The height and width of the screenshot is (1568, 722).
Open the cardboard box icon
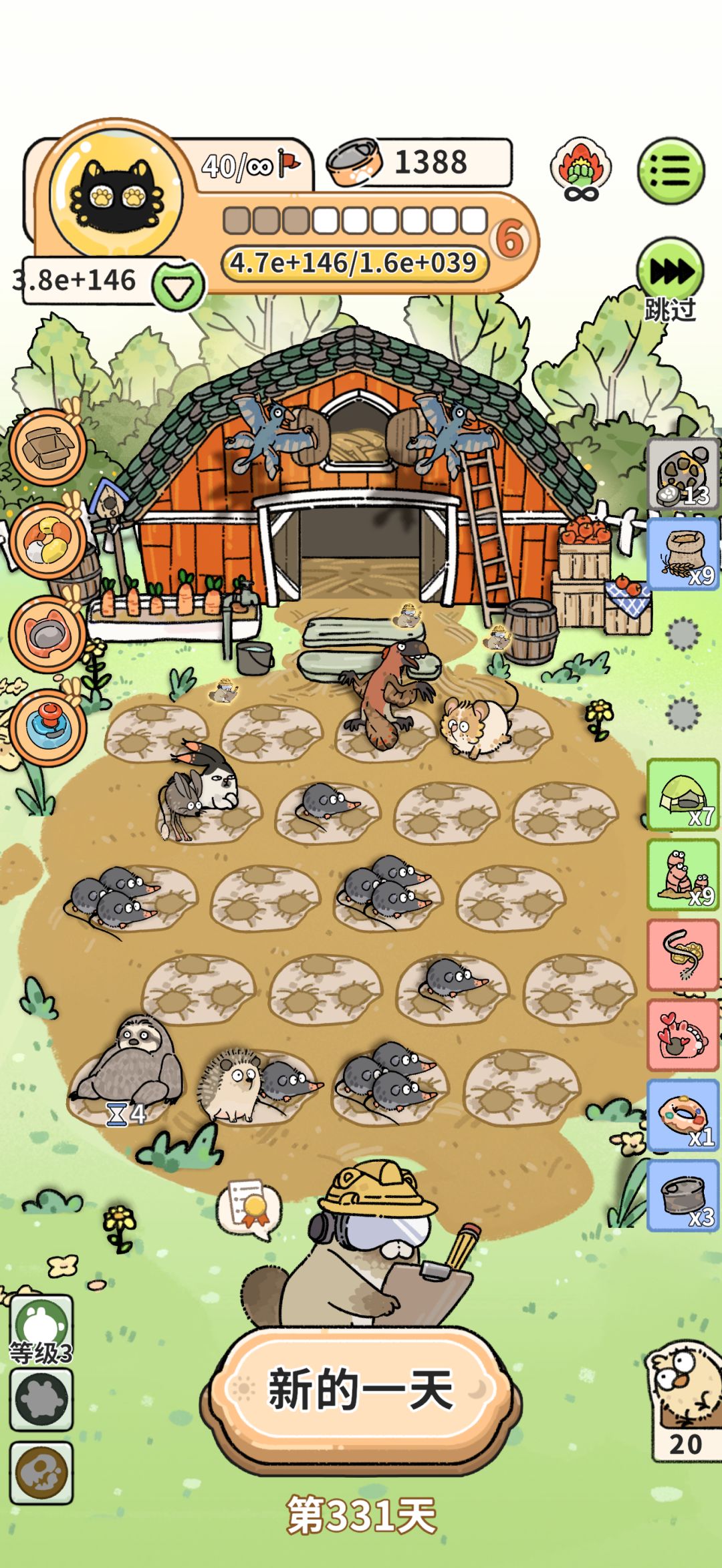tap(47, 446)
